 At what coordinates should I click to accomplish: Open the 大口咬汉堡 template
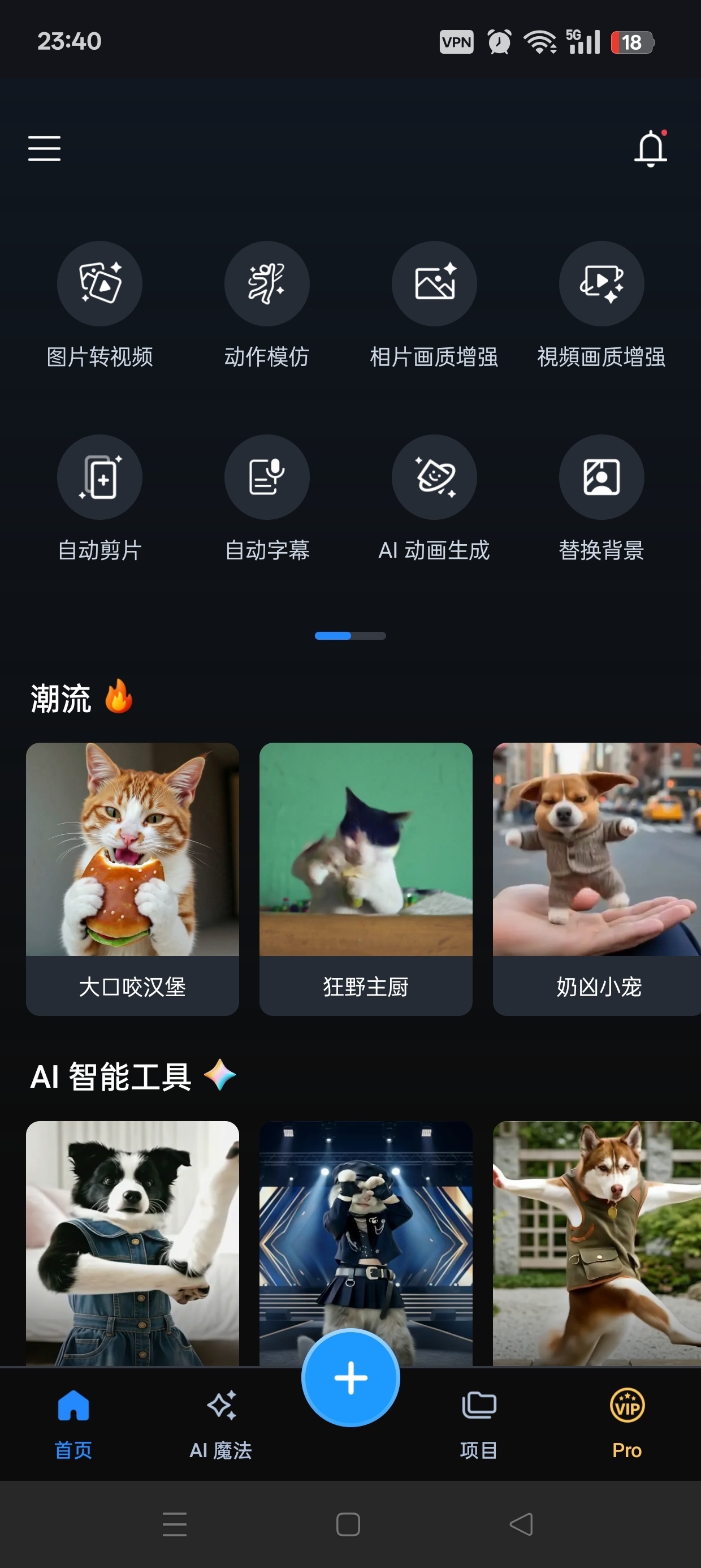pyautogui.click(x=132, y=878)
